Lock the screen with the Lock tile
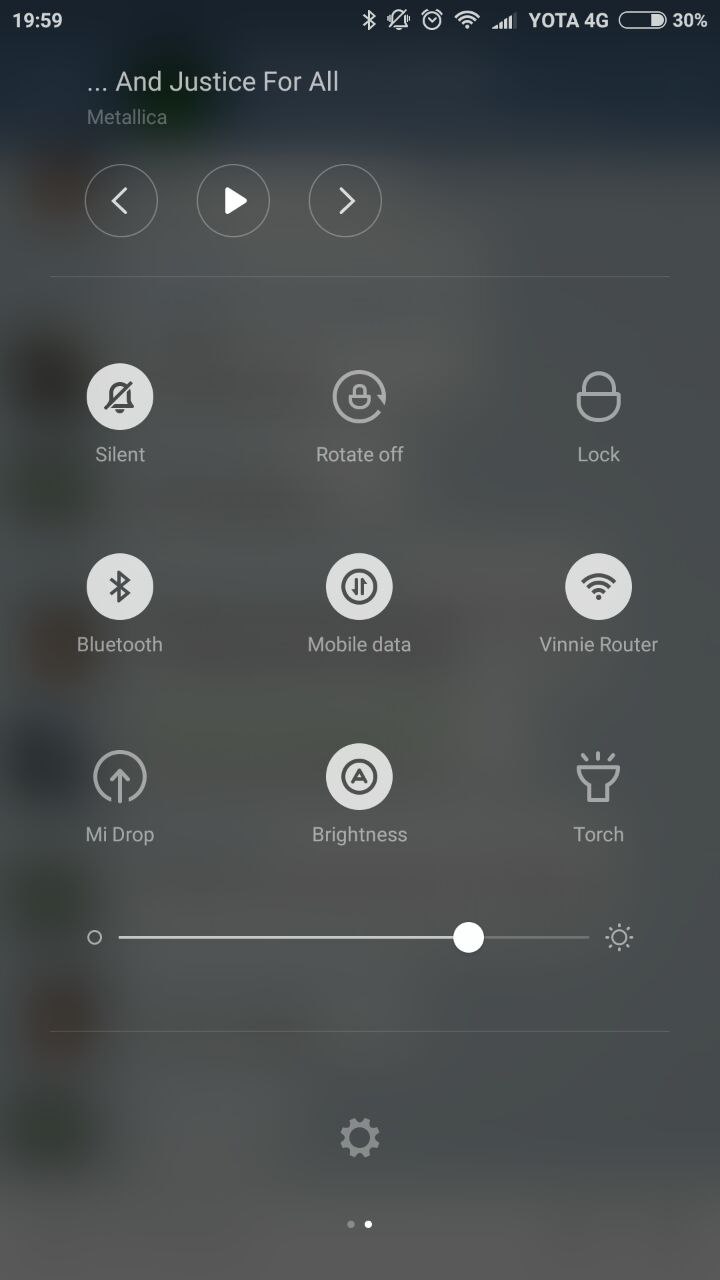The width and height of the screenshot is (720, 1280). pyautogui.click(x=598, y=397)
